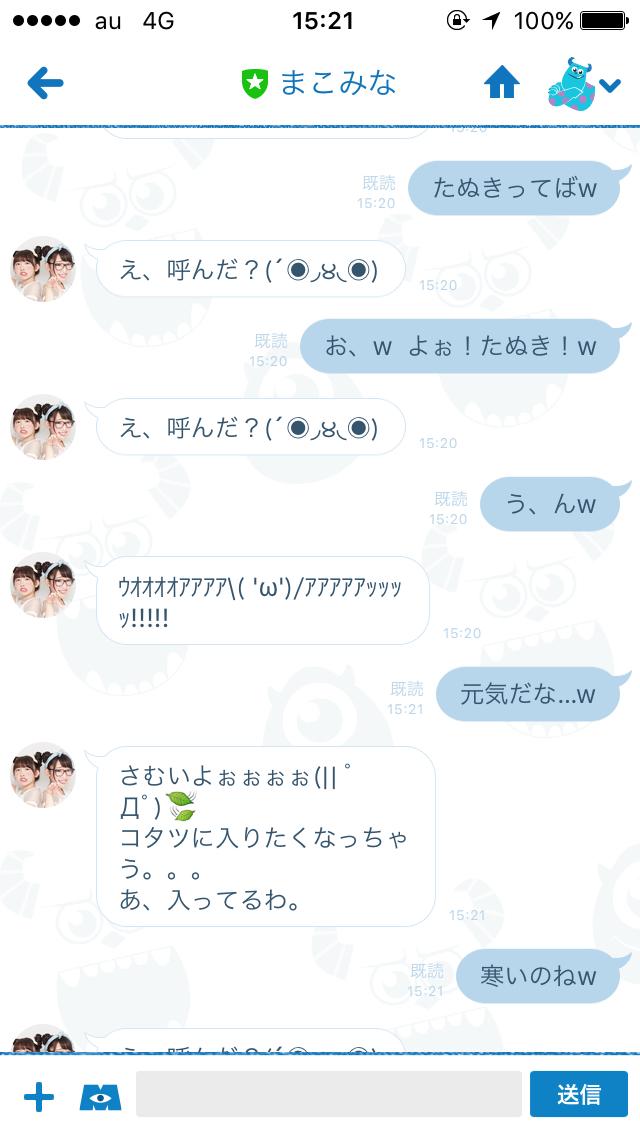Focus the message text field
Image resolution: width=640 pixels, height=1136 pixels.
coord(328,1094)
